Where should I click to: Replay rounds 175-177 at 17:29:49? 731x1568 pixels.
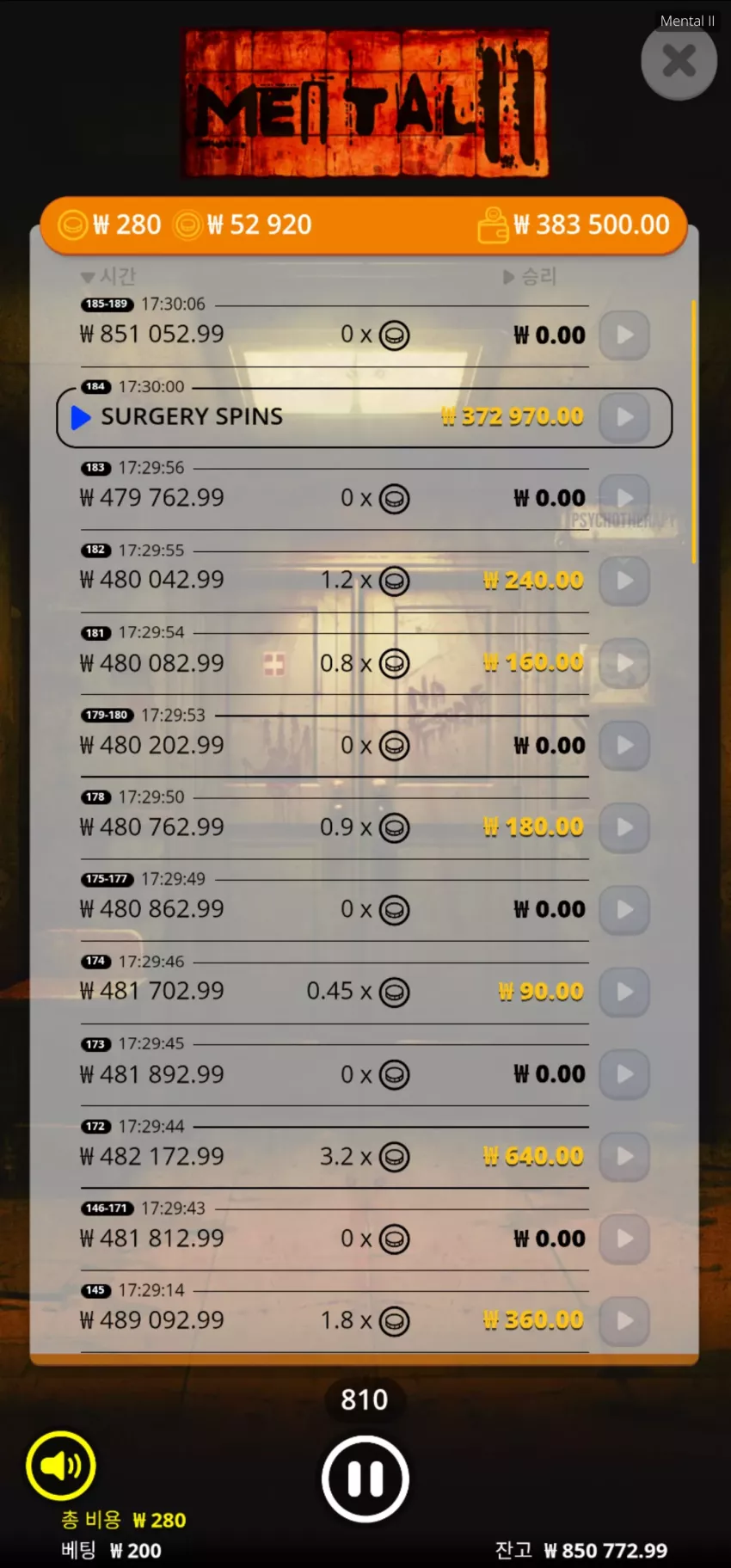coord(624,909)
